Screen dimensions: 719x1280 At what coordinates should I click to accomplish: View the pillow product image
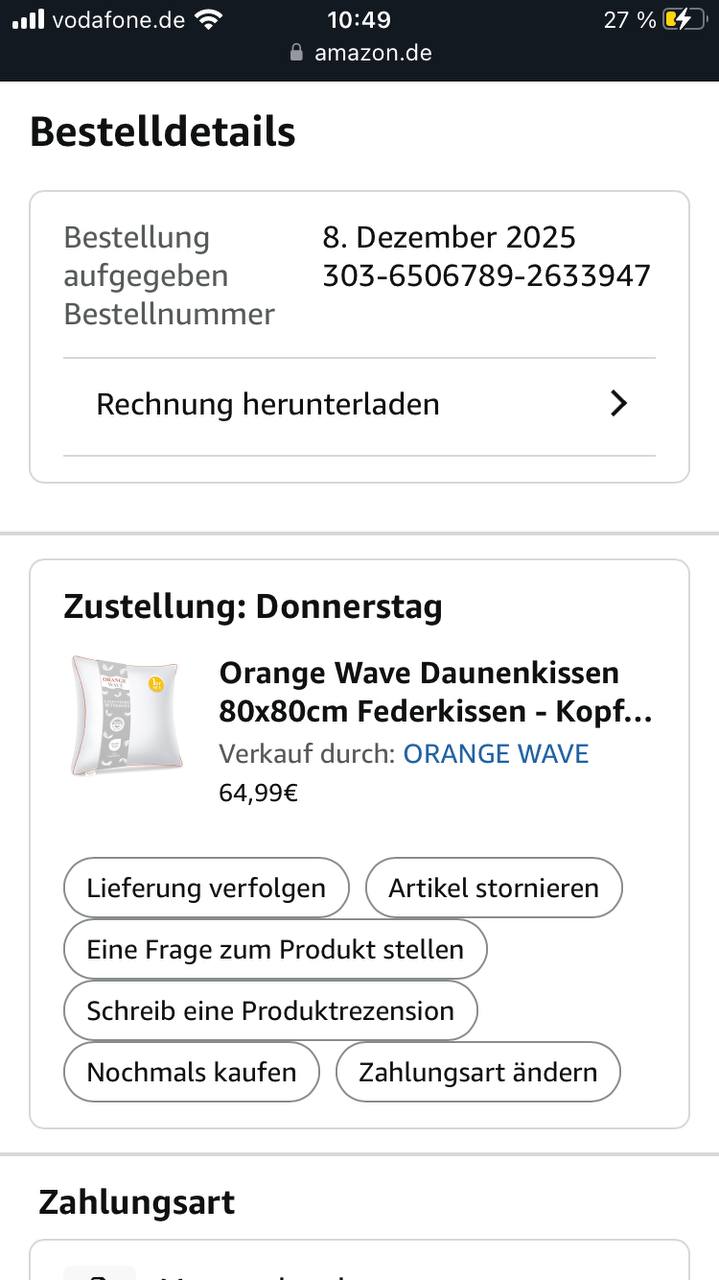(x=125, y=716)
